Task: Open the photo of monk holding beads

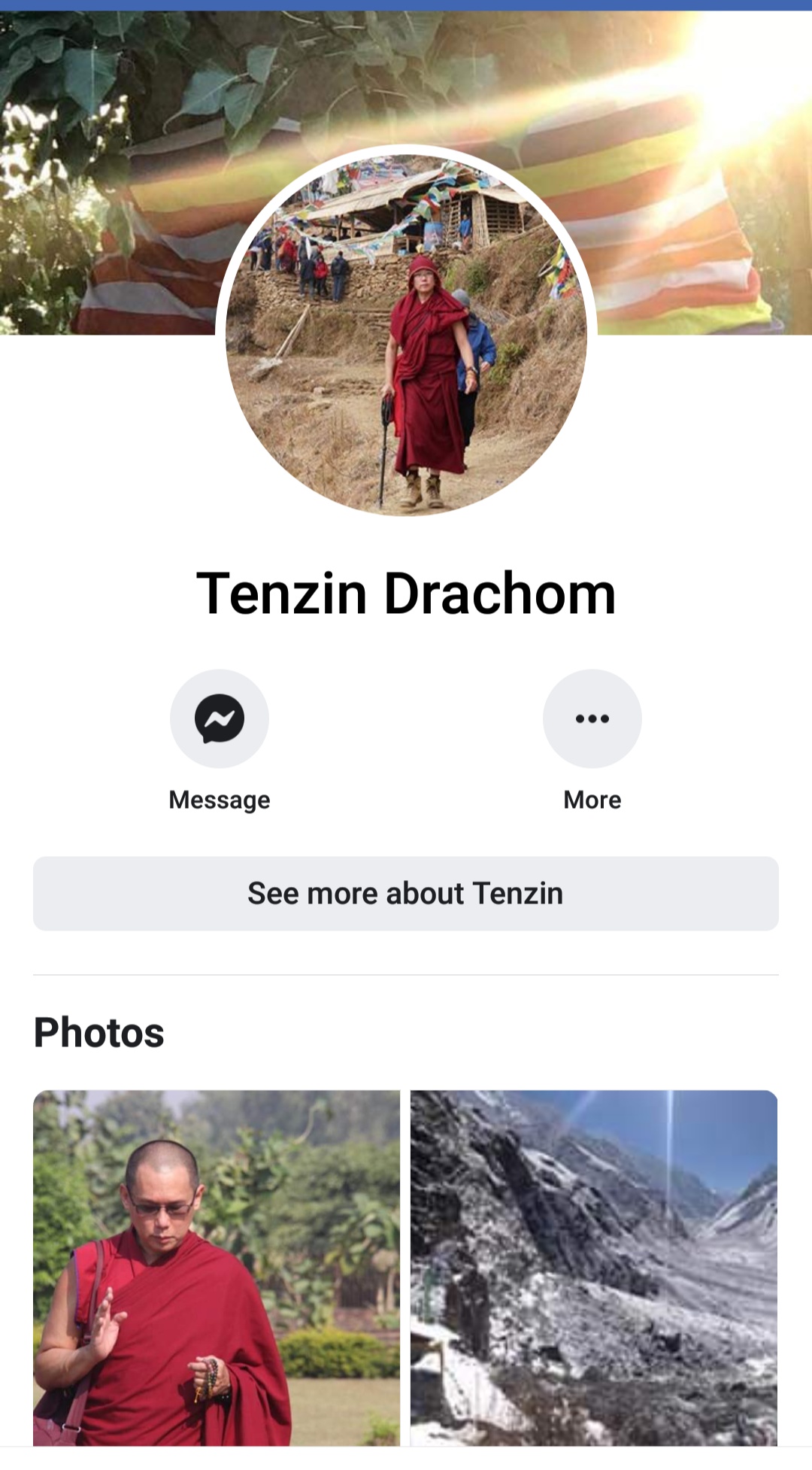Action: [217, 1268]
